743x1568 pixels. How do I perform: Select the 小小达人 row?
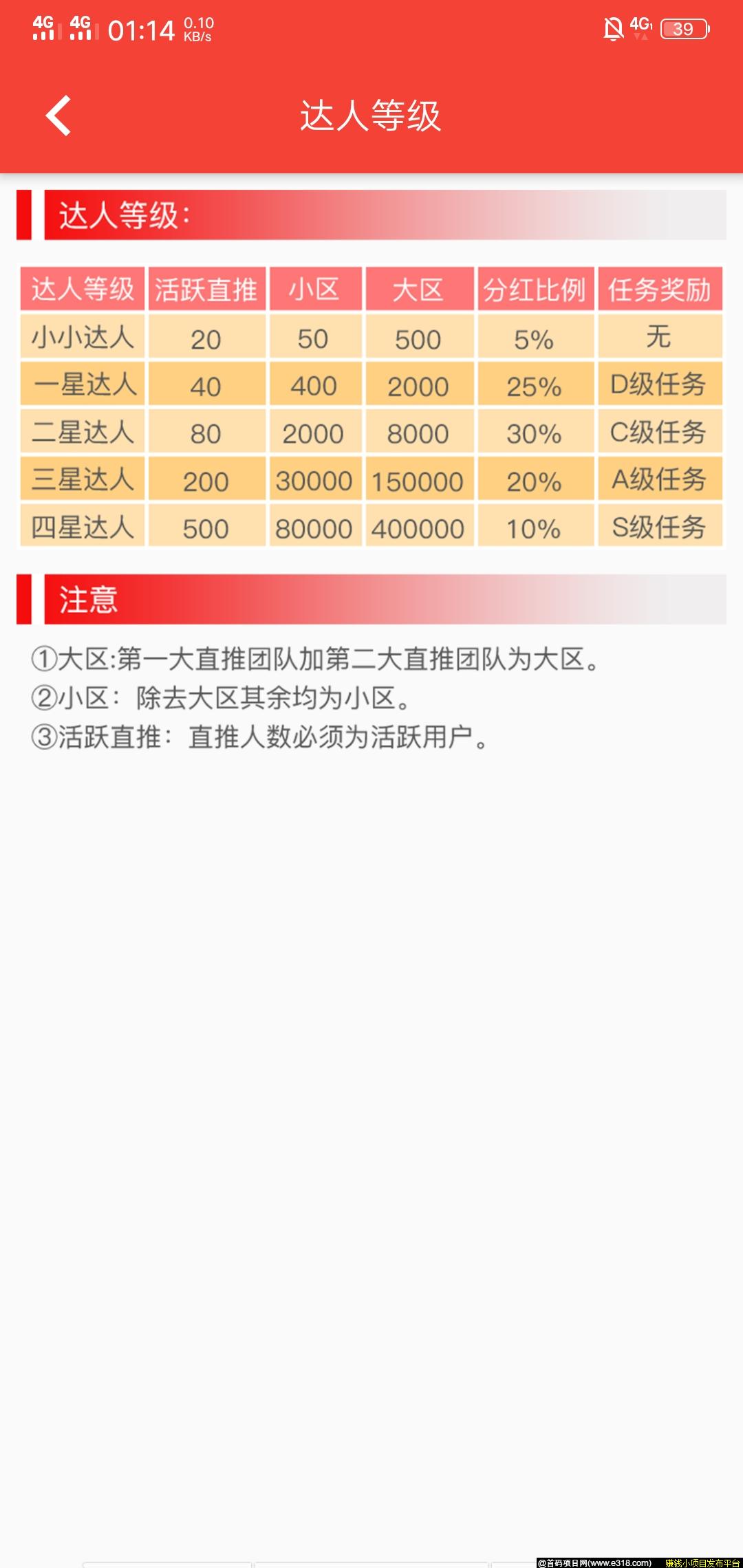pos(83,338)
